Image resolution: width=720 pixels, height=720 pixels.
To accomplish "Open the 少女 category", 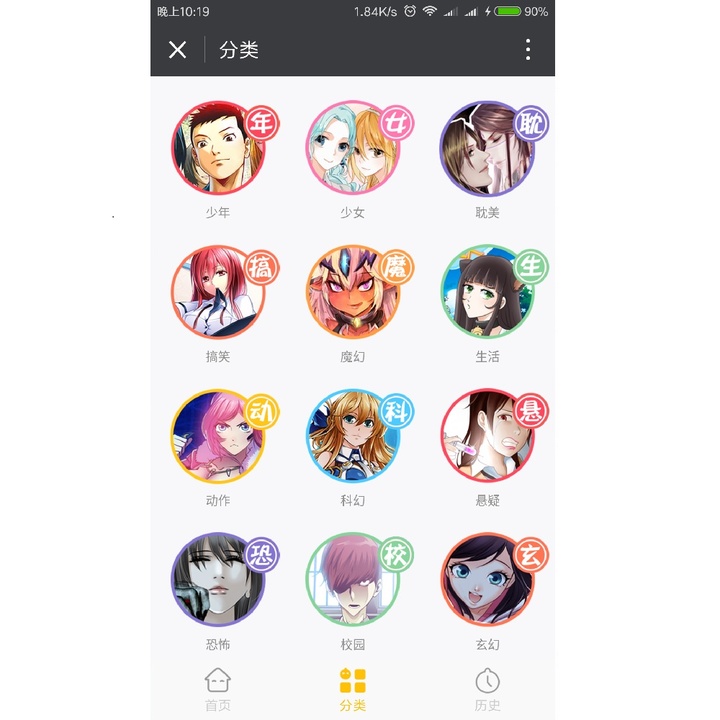I will 352,148.
